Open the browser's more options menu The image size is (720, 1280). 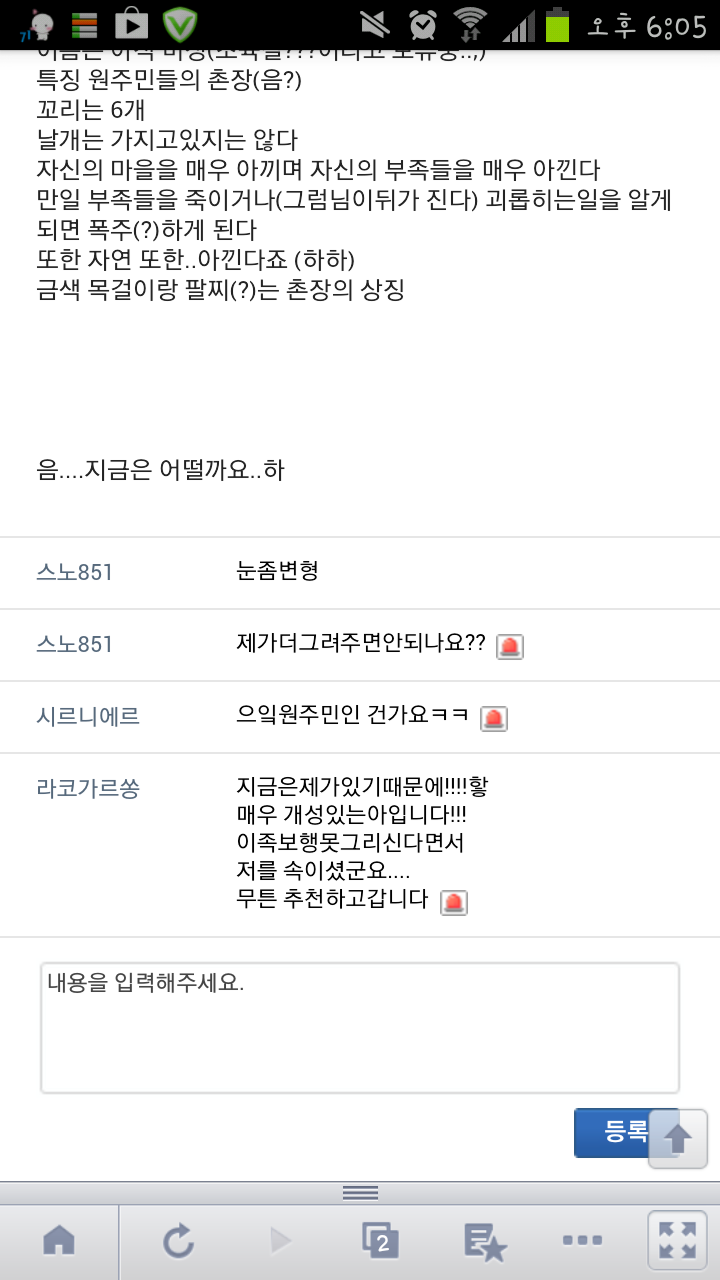pos(582,1241)
